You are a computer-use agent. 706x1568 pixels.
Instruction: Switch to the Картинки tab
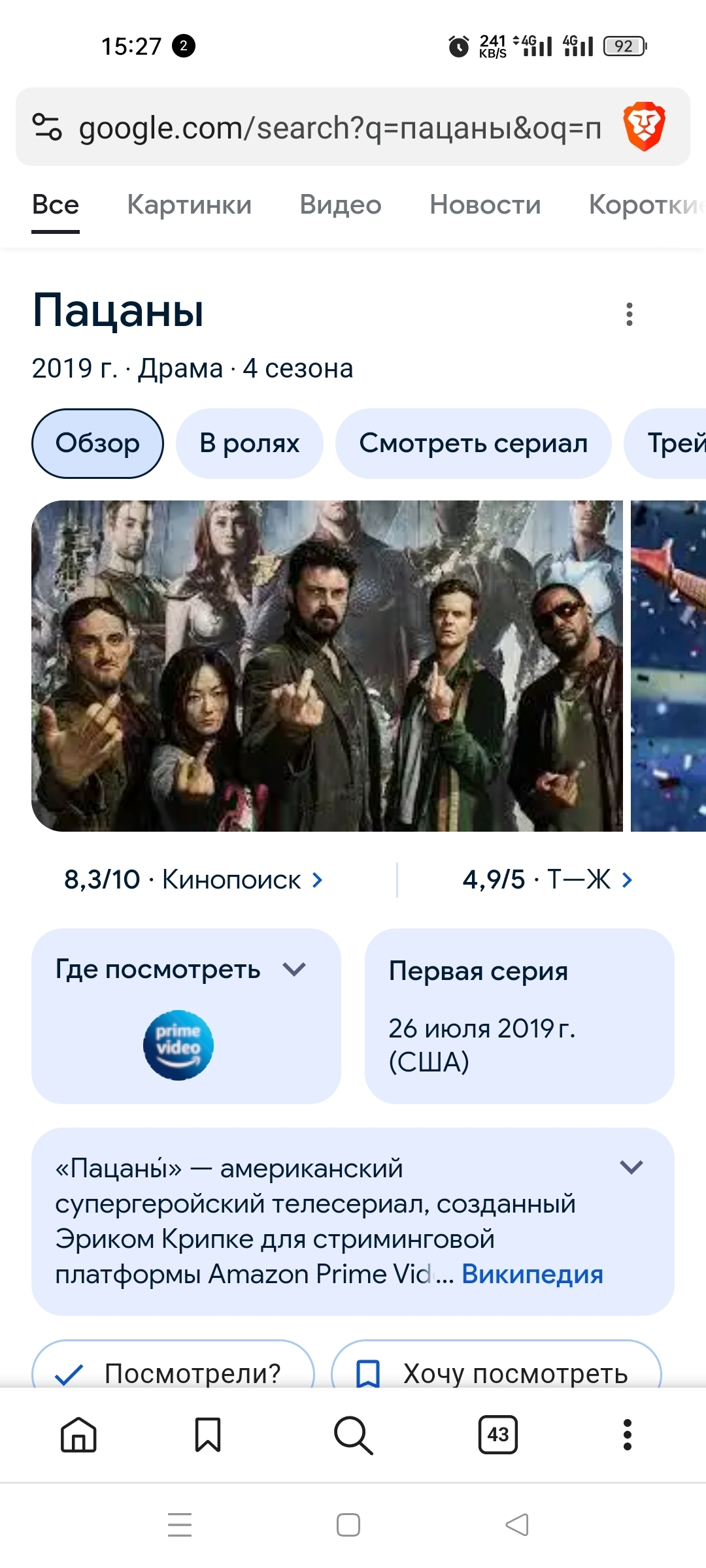[x=189, y=204]
